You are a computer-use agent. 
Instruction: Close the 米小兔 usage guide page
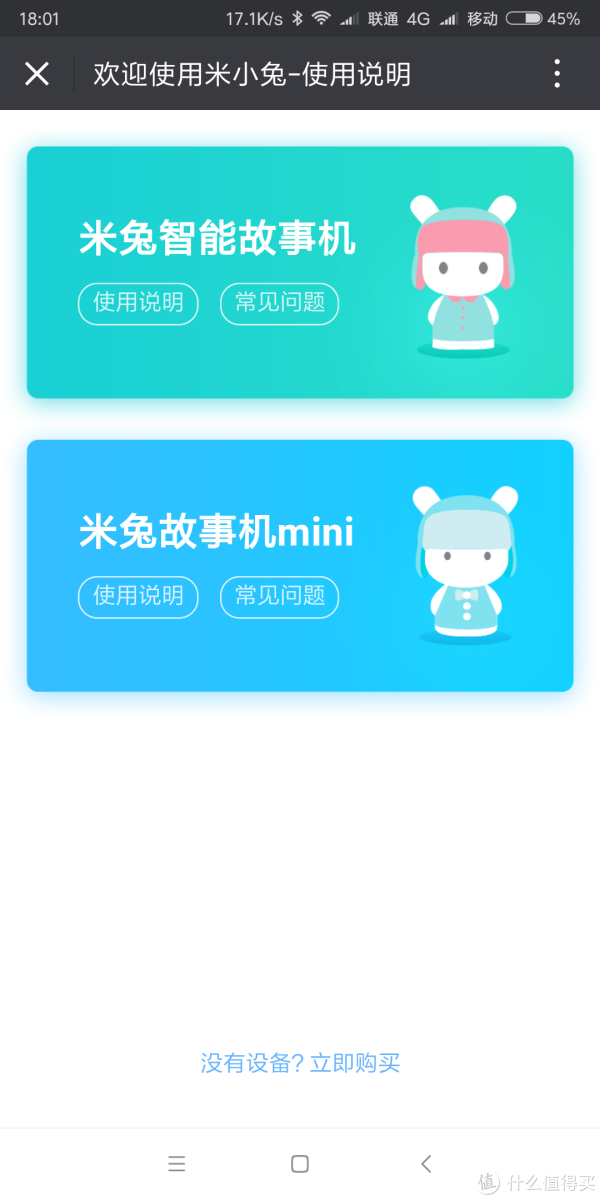(37, 74)
